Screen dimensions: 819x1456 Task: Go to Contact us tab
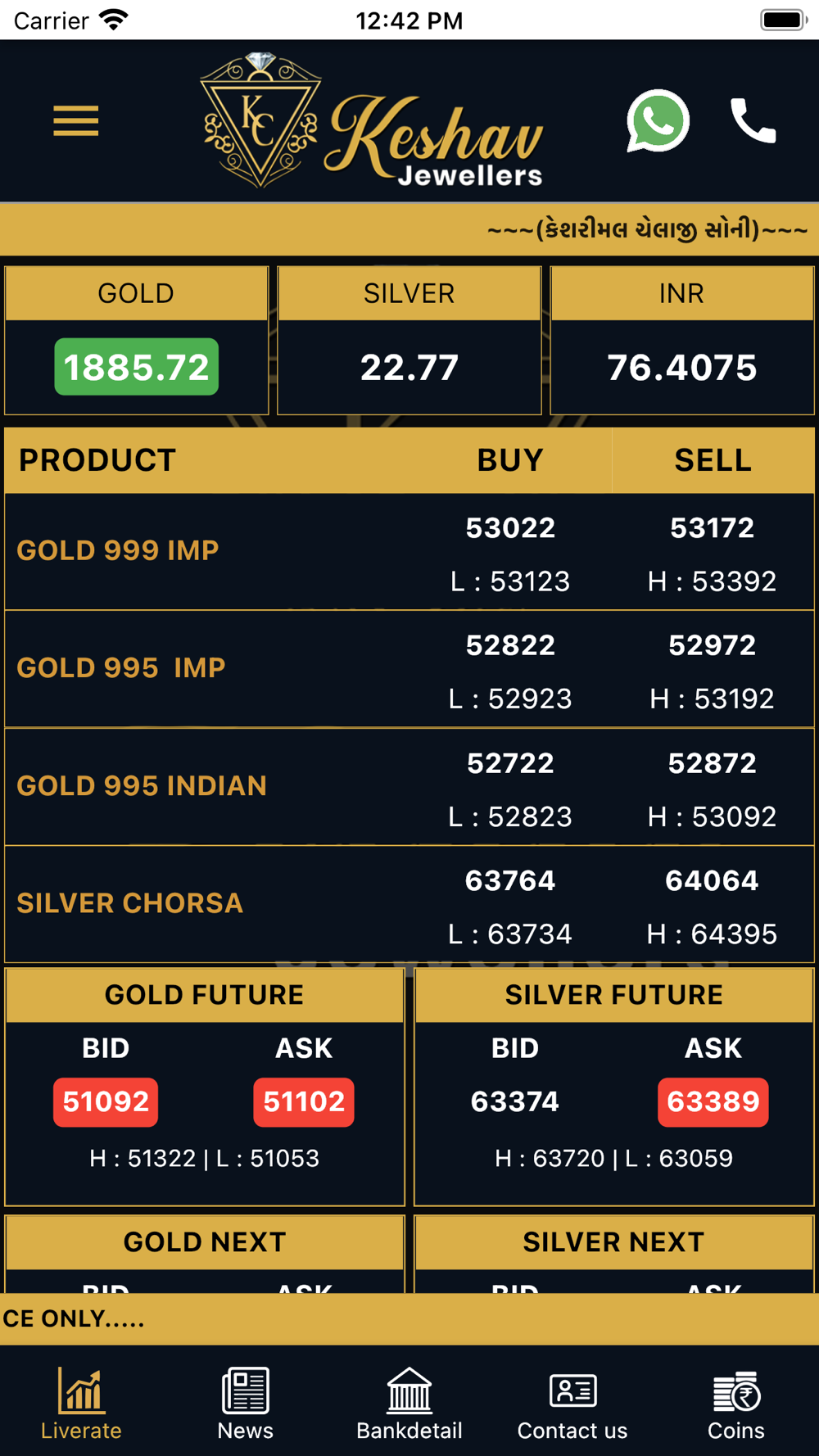click(x=572, y=1404)
